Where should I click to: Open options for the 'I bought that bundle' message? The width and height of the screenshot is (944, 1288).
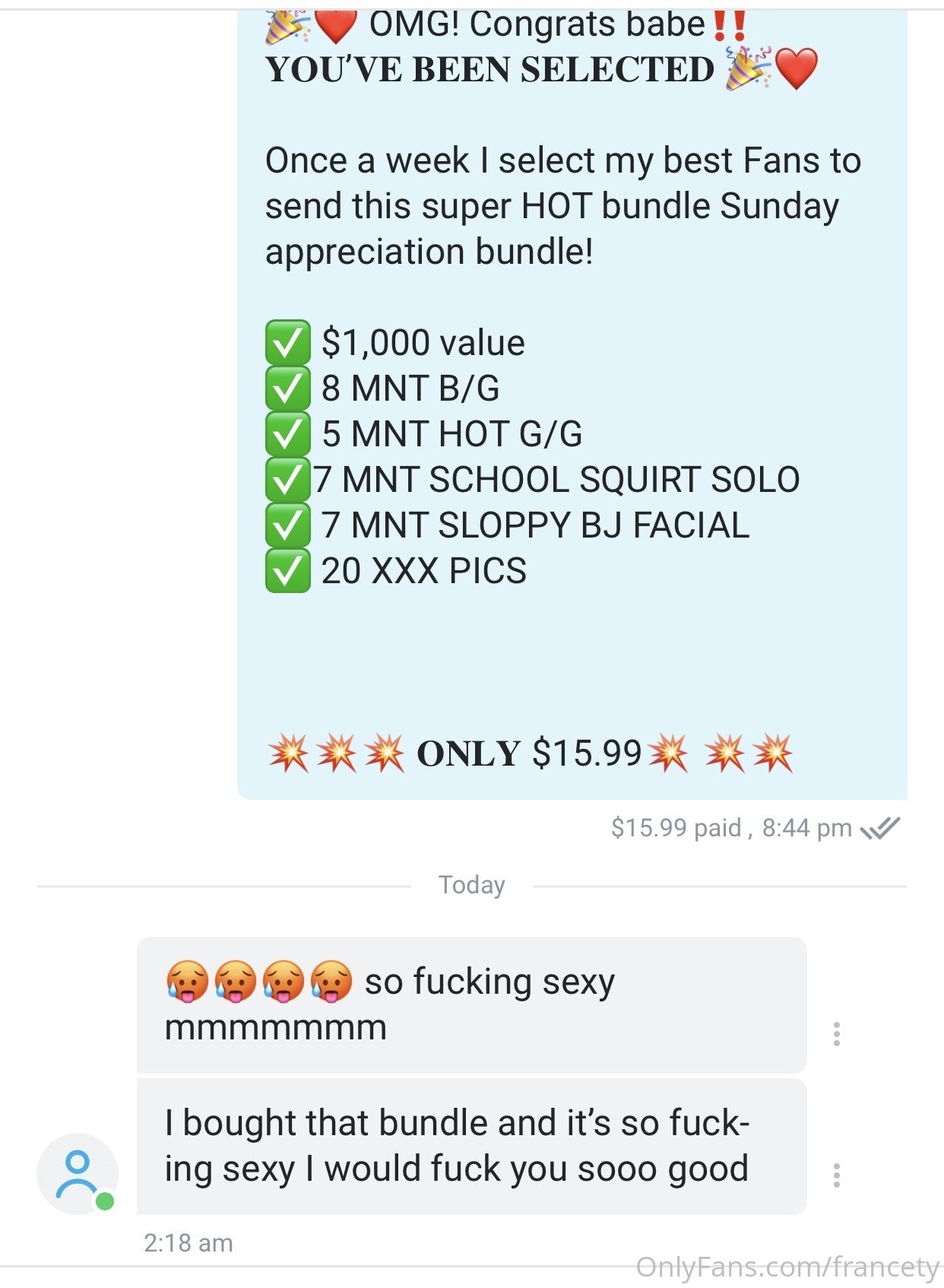(836, 1175)
